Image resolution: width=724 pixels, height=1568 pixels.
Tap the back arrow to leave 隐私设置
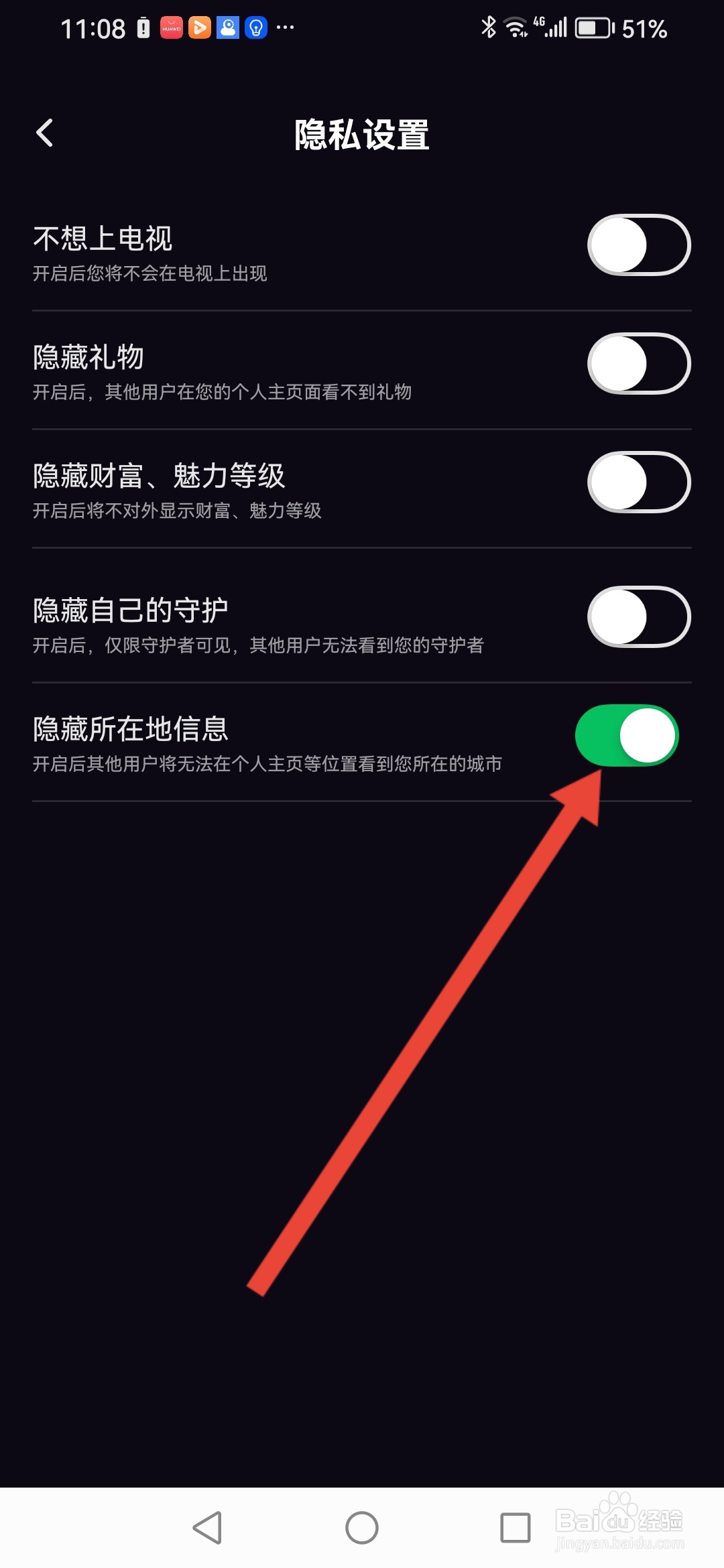[x=45, y=133]
